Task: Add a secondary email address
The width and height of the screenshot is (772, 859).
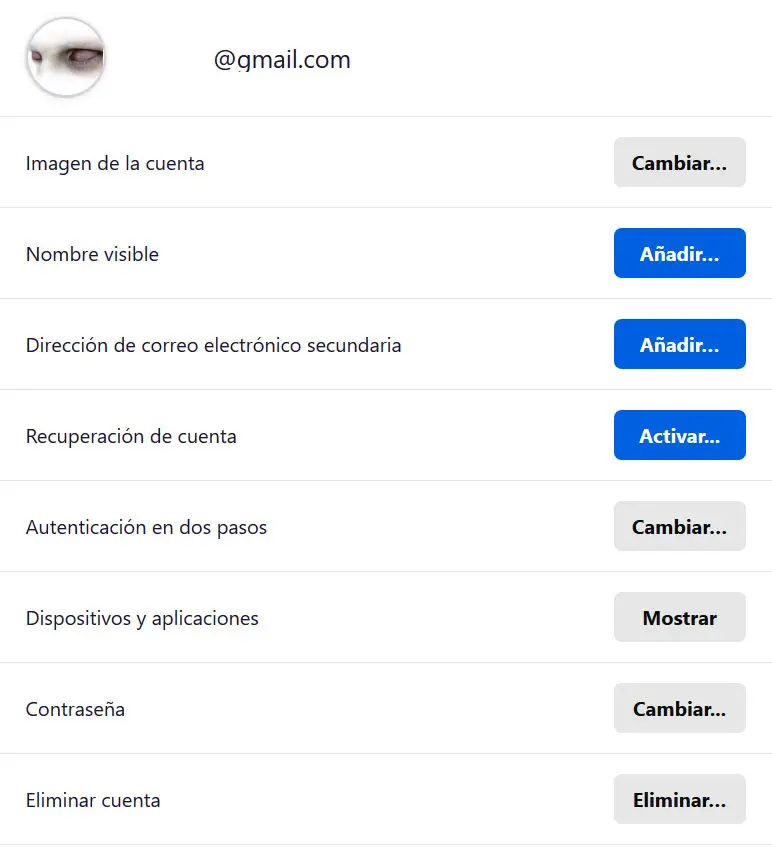Action: pos(679,345)
